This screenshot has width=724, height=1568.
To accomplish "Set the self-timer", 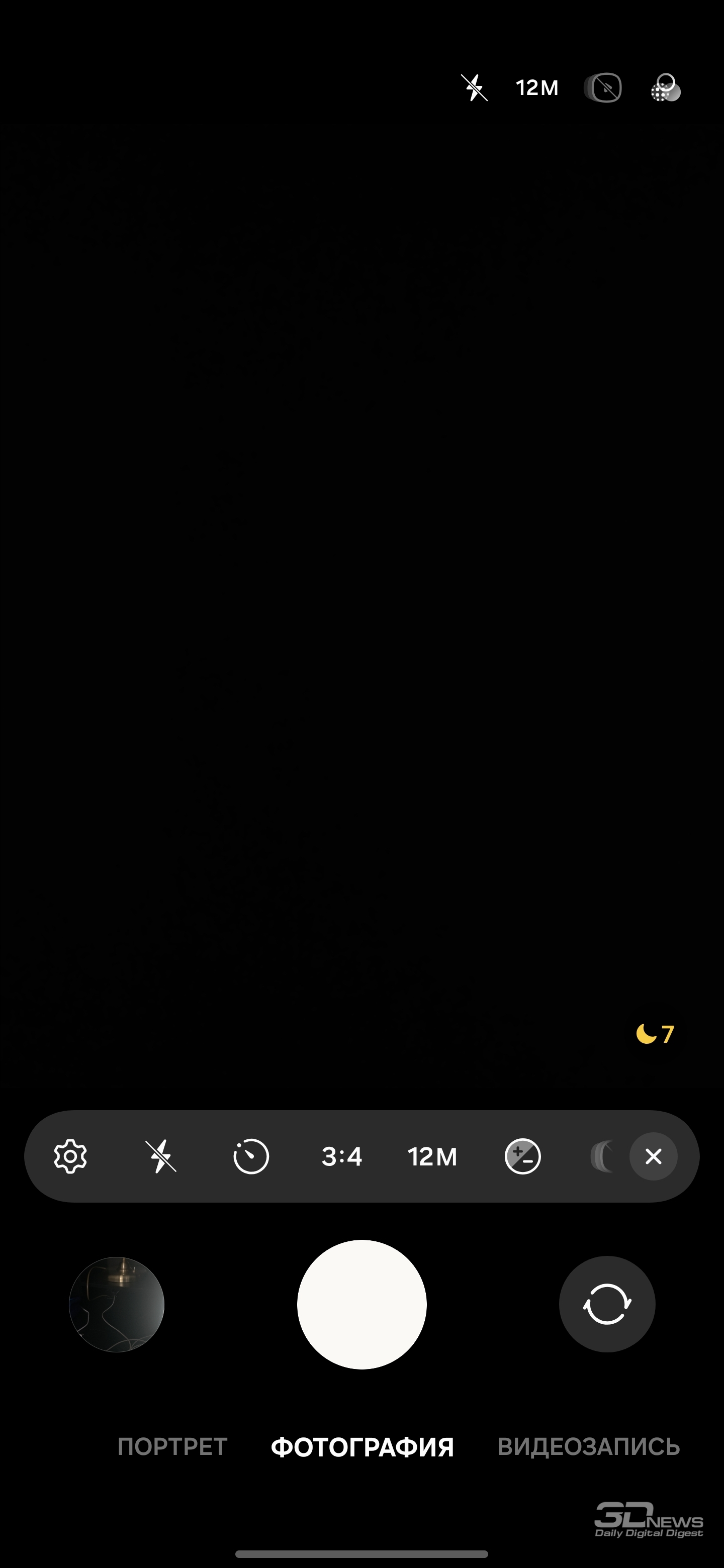I will pos(251,1156).
